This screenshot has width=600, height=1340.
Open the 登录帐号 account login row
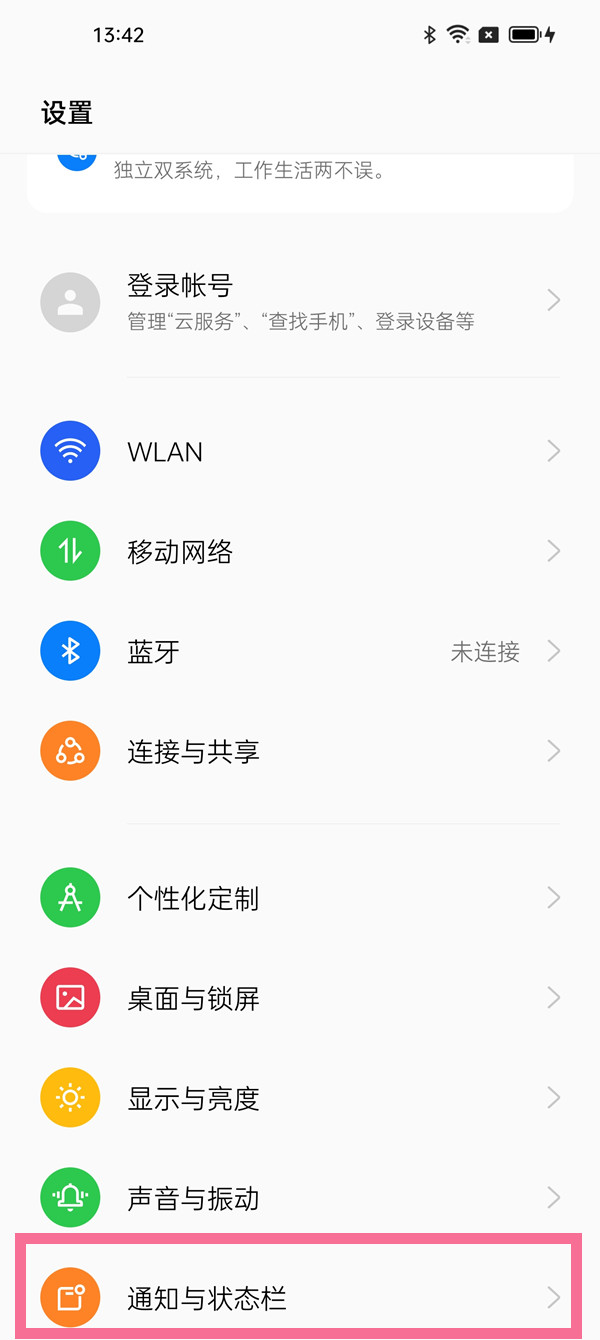(300, 302)
